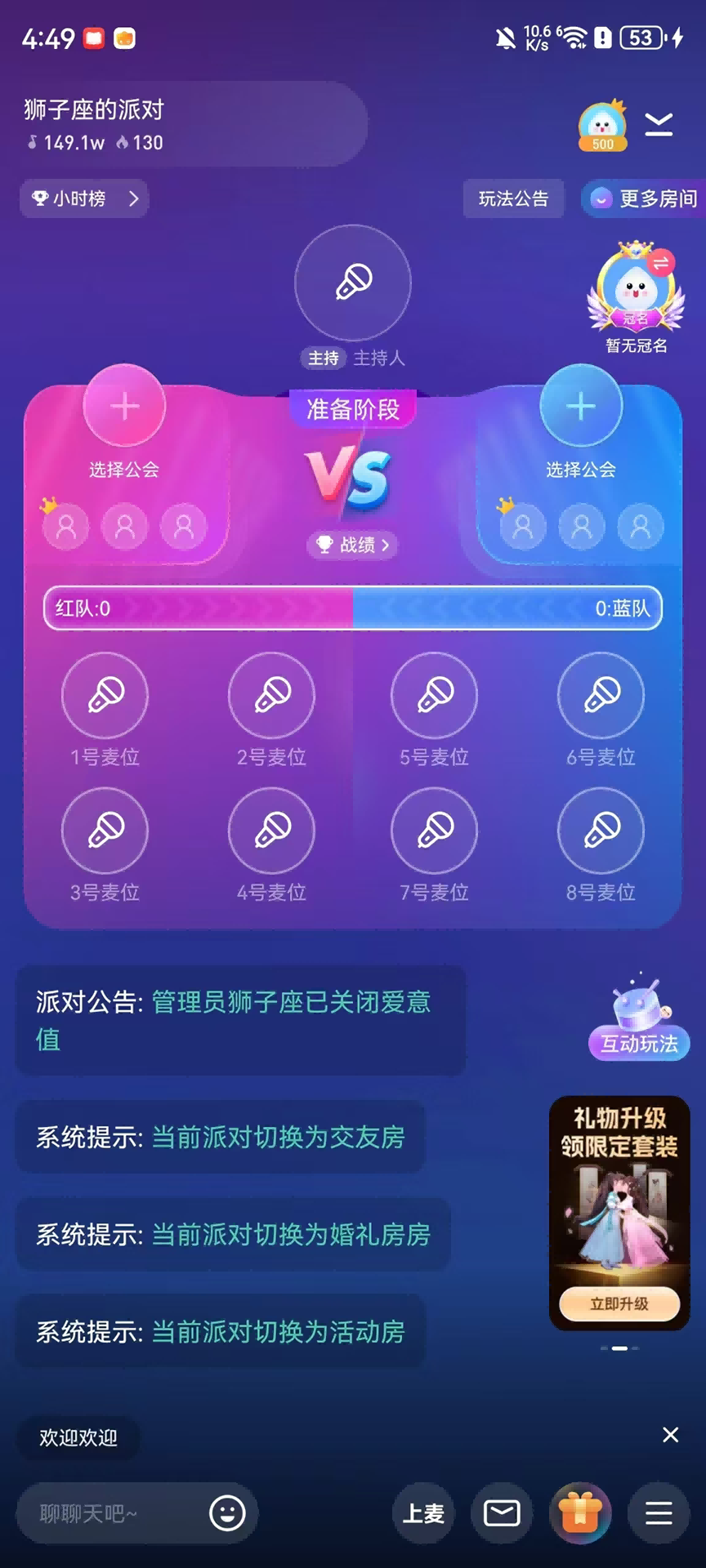Dismiss the 欢迎欢迎 quick reply
706x1568 pixels.
(x=670, y=1435)
